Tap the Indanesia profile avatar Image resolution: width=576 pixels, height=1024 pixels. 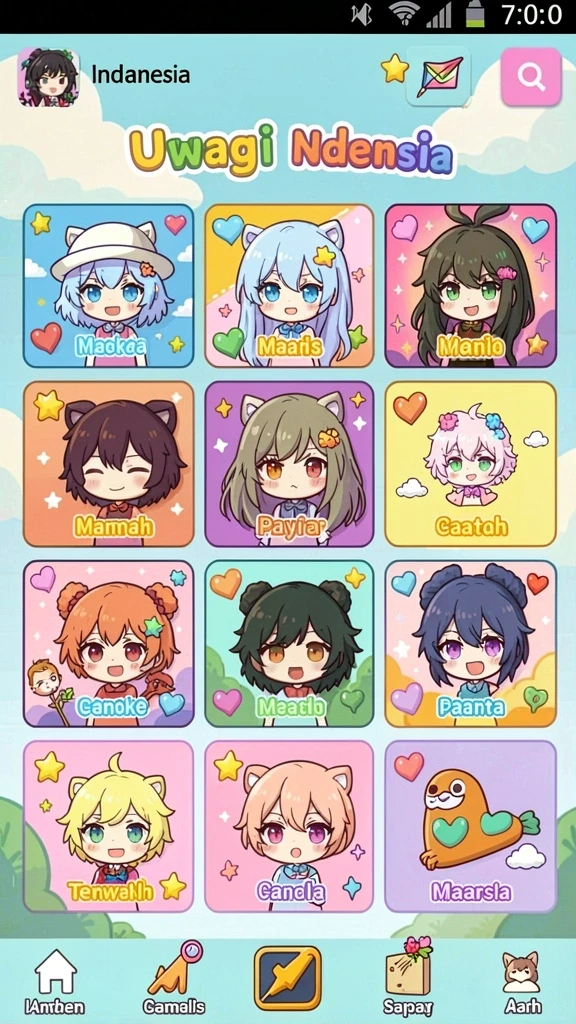[x=48, y=77]
